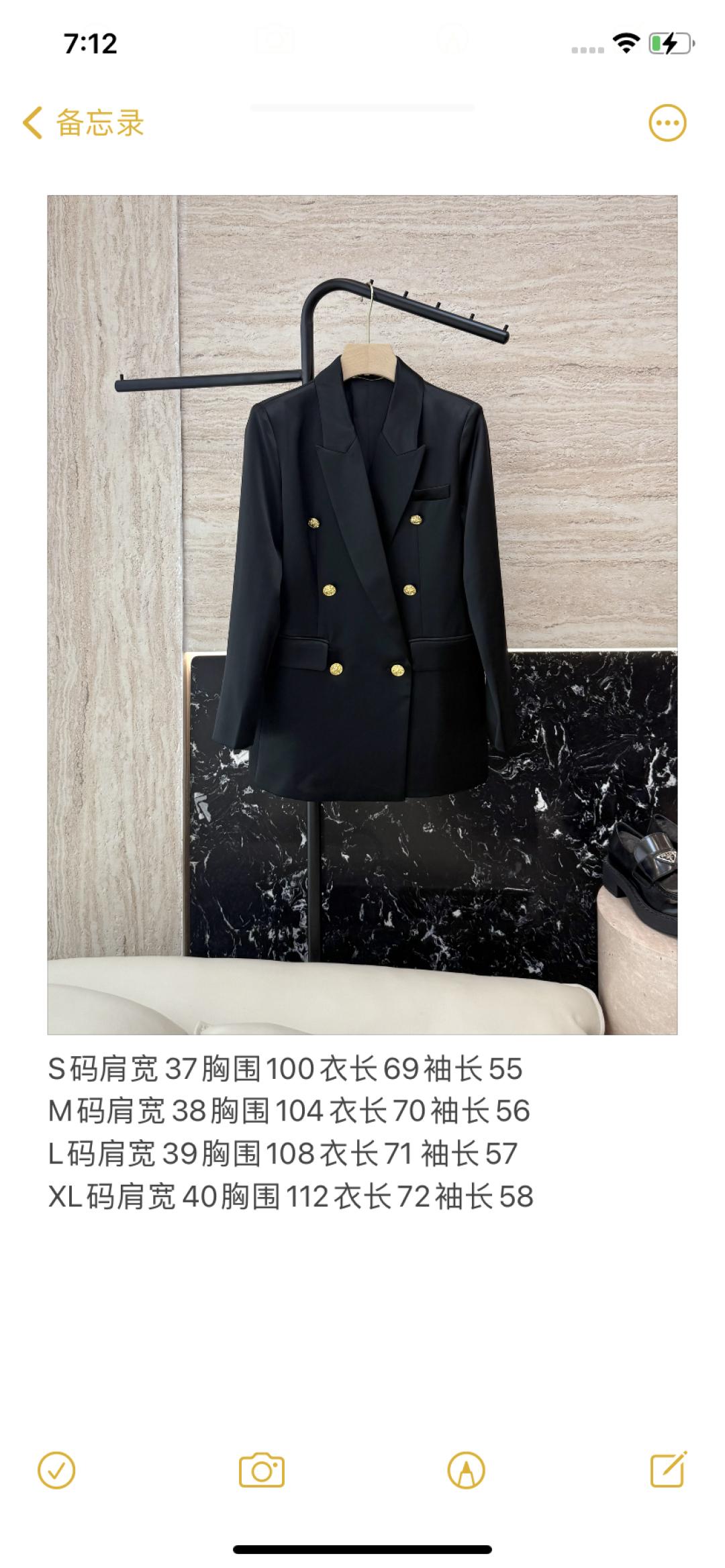This screenshot has height=1568, width=725.
Task: Add a checklist to the note
Action: pos(56,1471)
